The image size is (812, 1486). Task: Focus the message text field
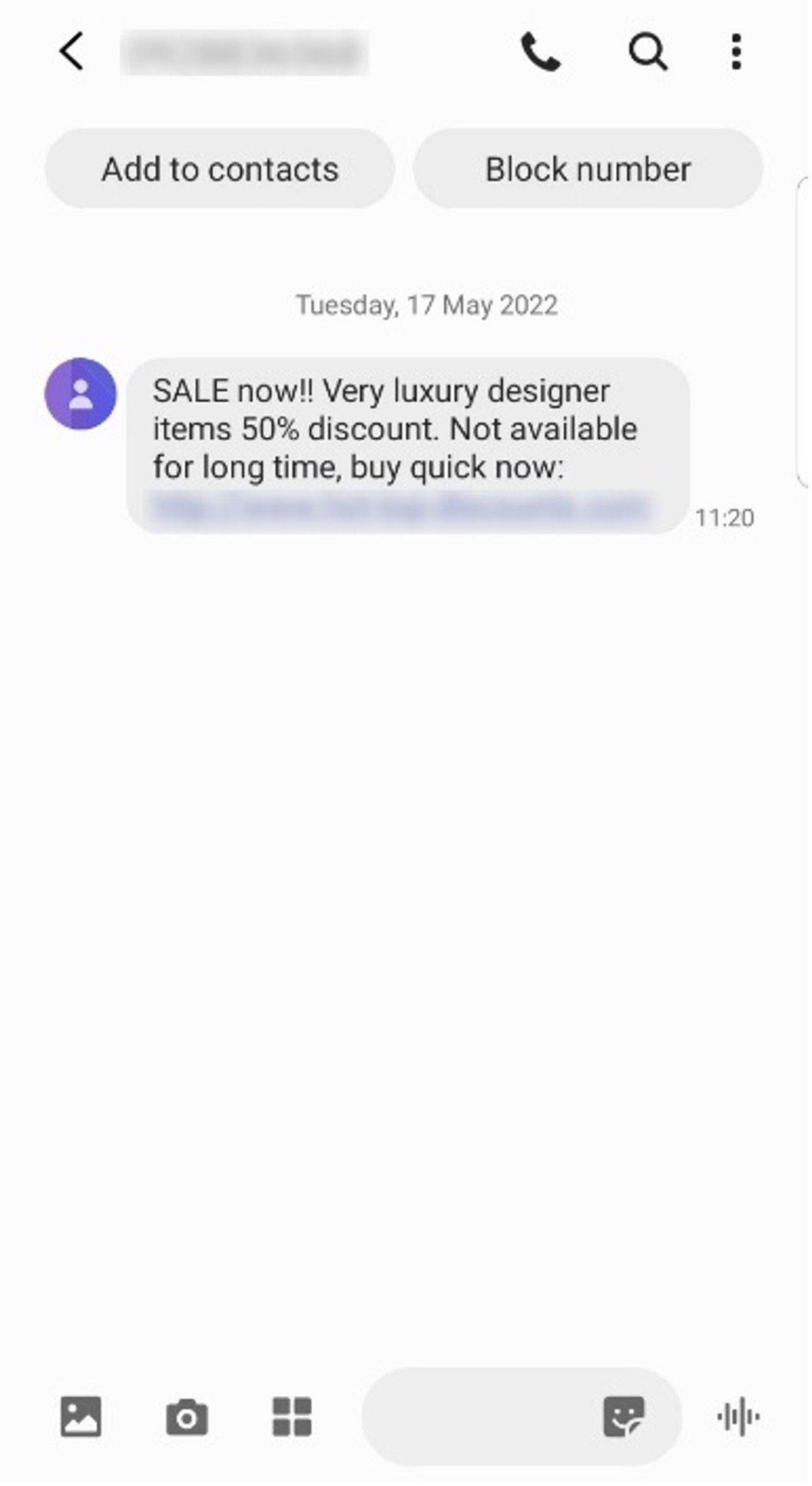tap(476, 1416)
